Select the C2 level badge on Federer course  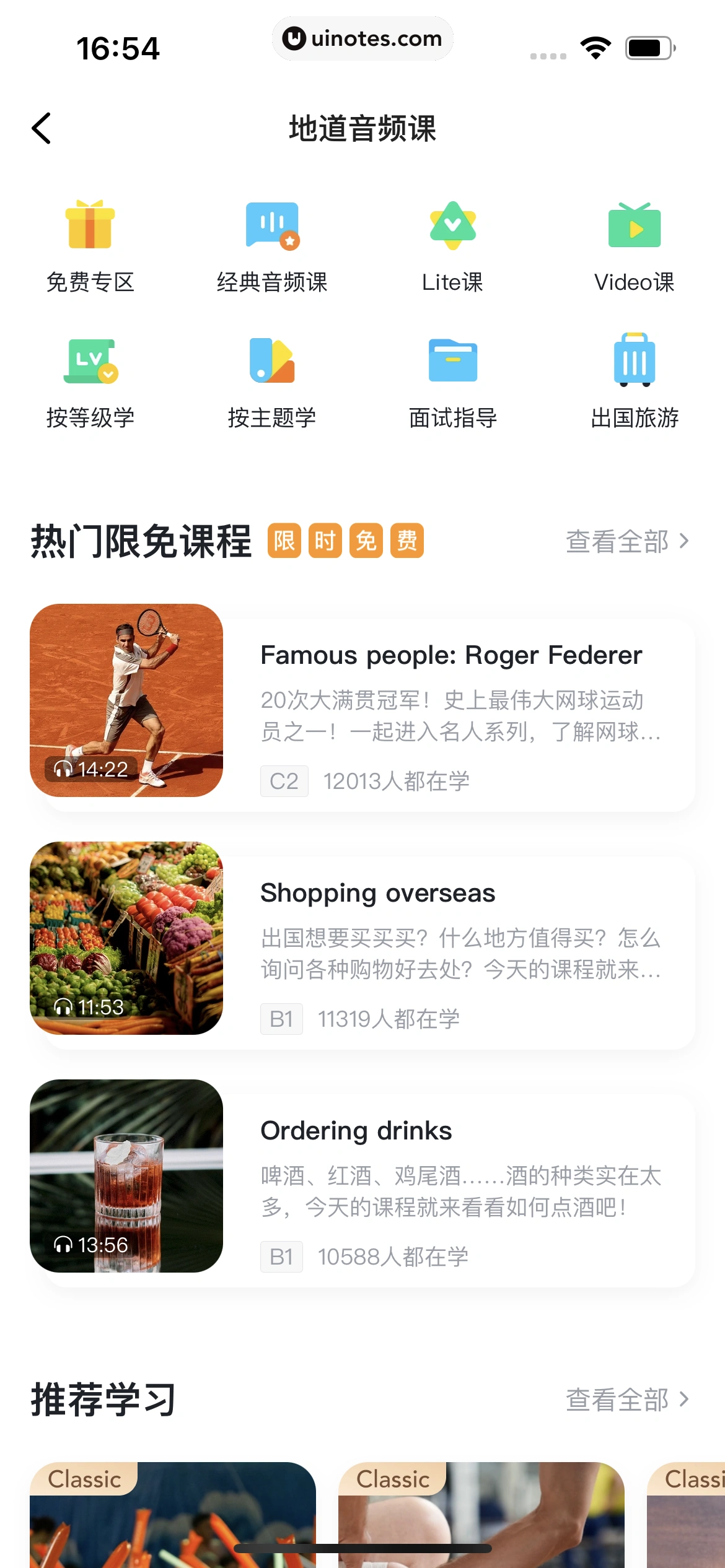(284, 781)
